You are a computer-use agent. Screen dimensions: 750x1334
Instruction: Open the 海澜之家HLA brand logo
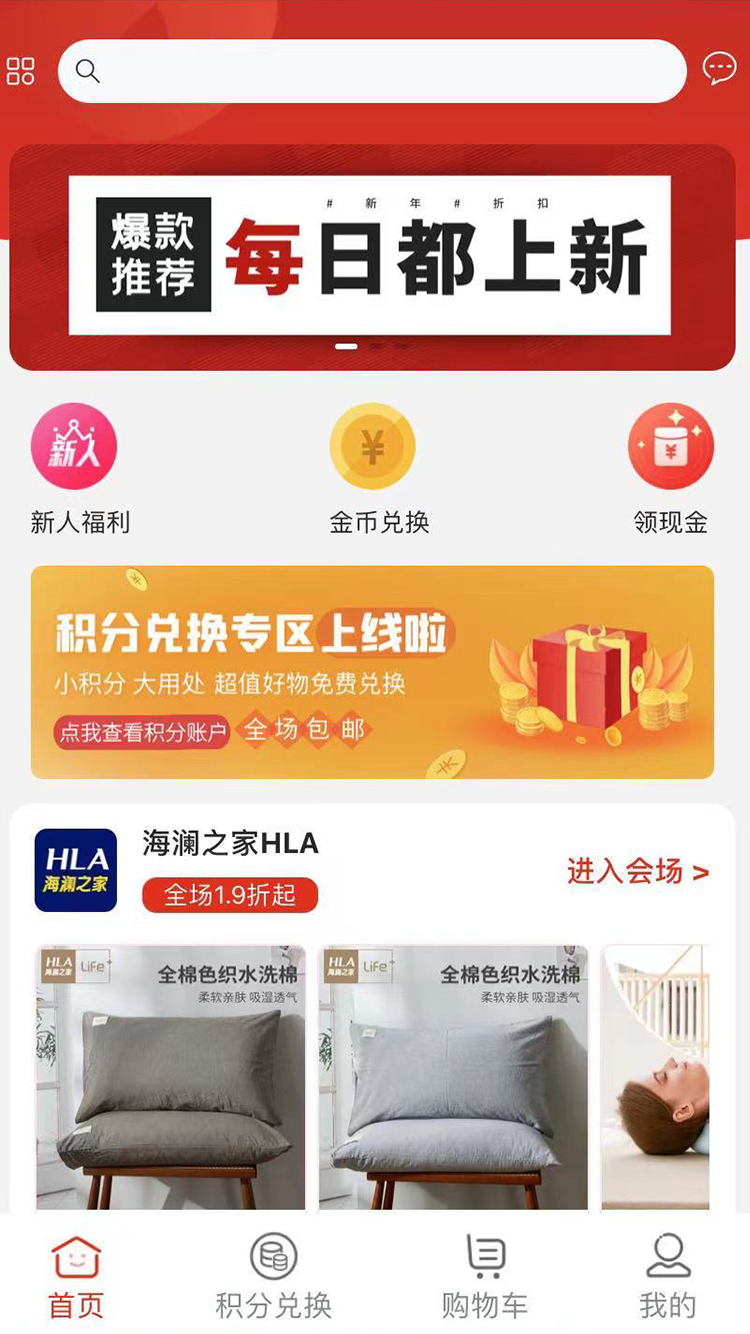76,870
